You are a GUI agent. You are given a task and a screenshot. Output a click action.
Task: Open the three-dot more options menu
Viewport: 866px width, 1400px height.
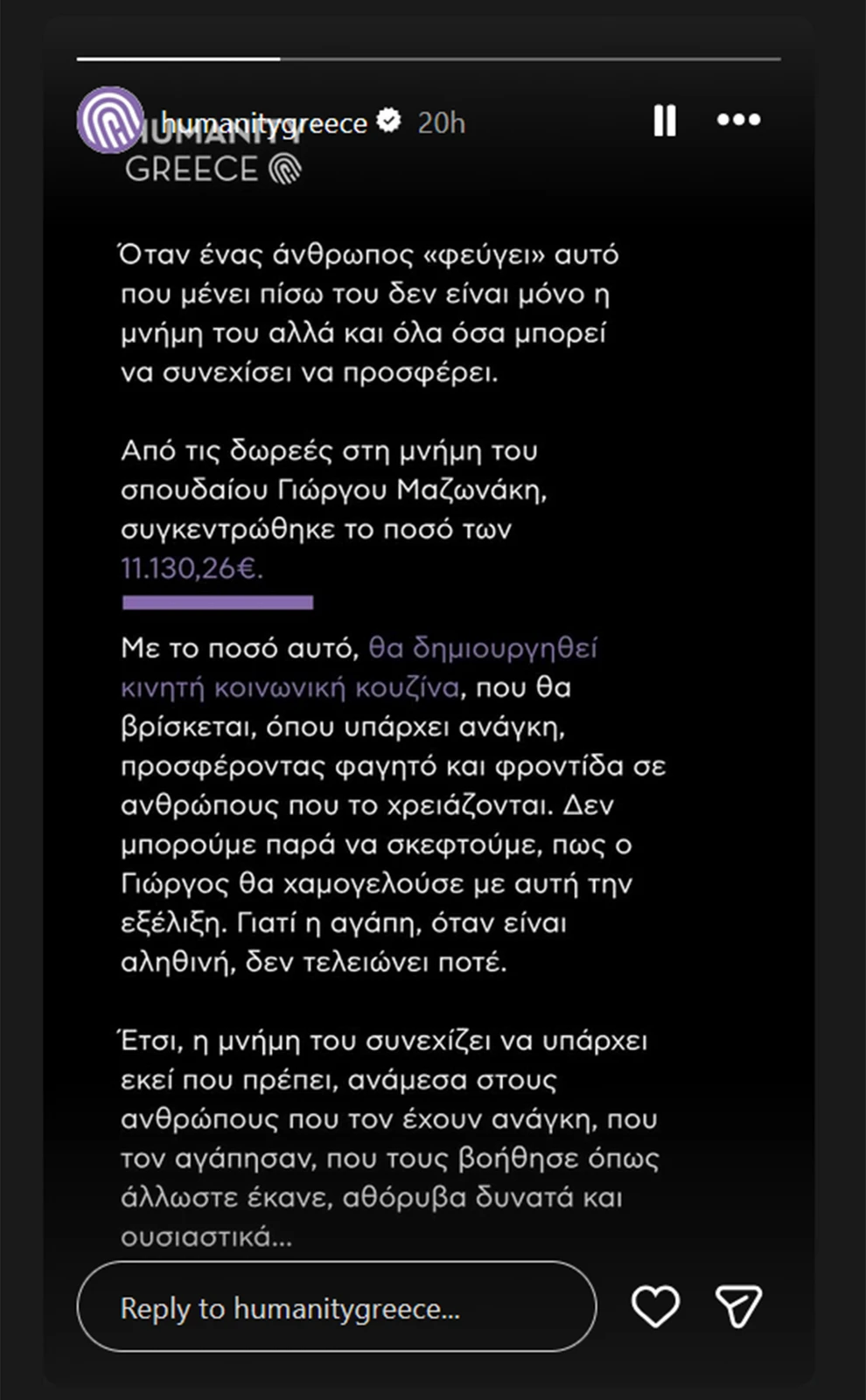pos(738,120)
